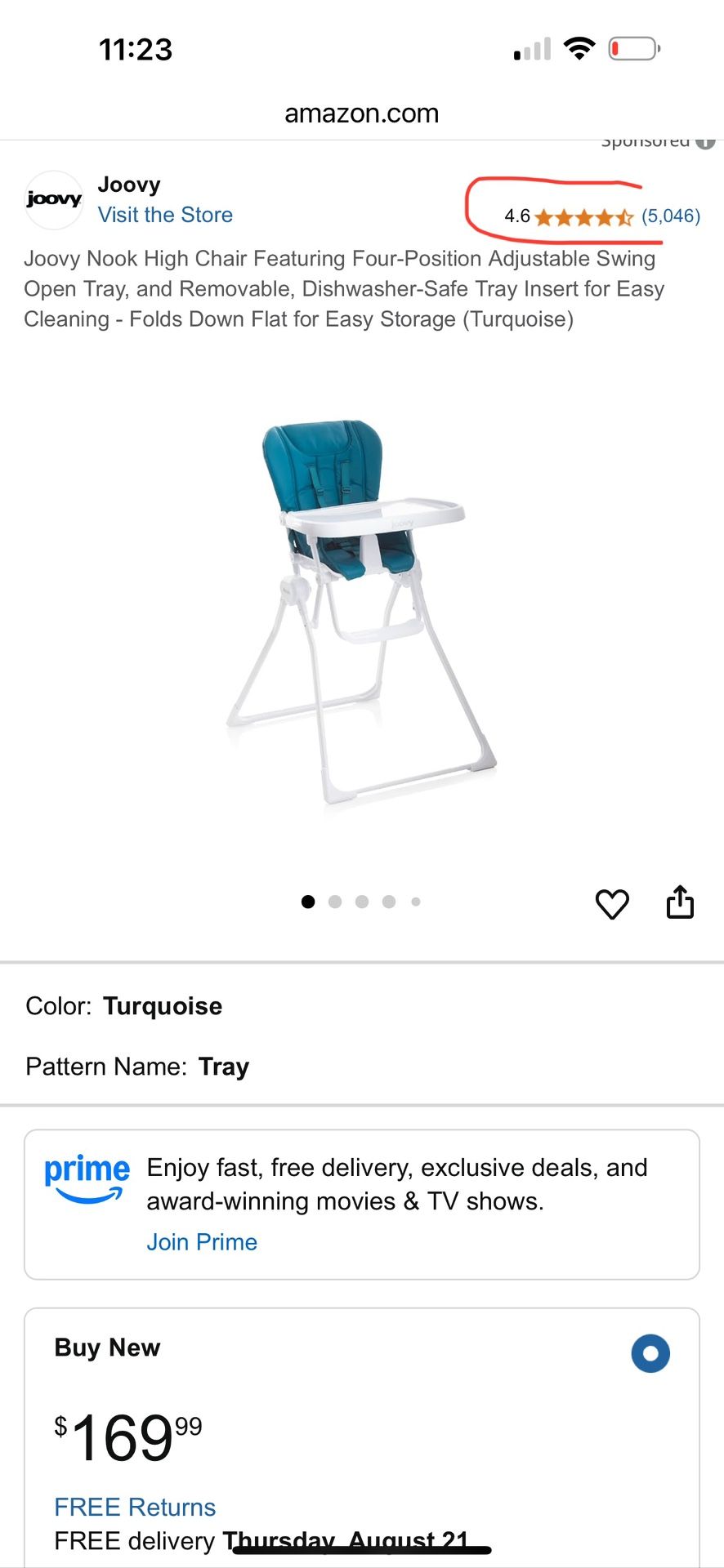Open the Prime smile logo

87,1177
